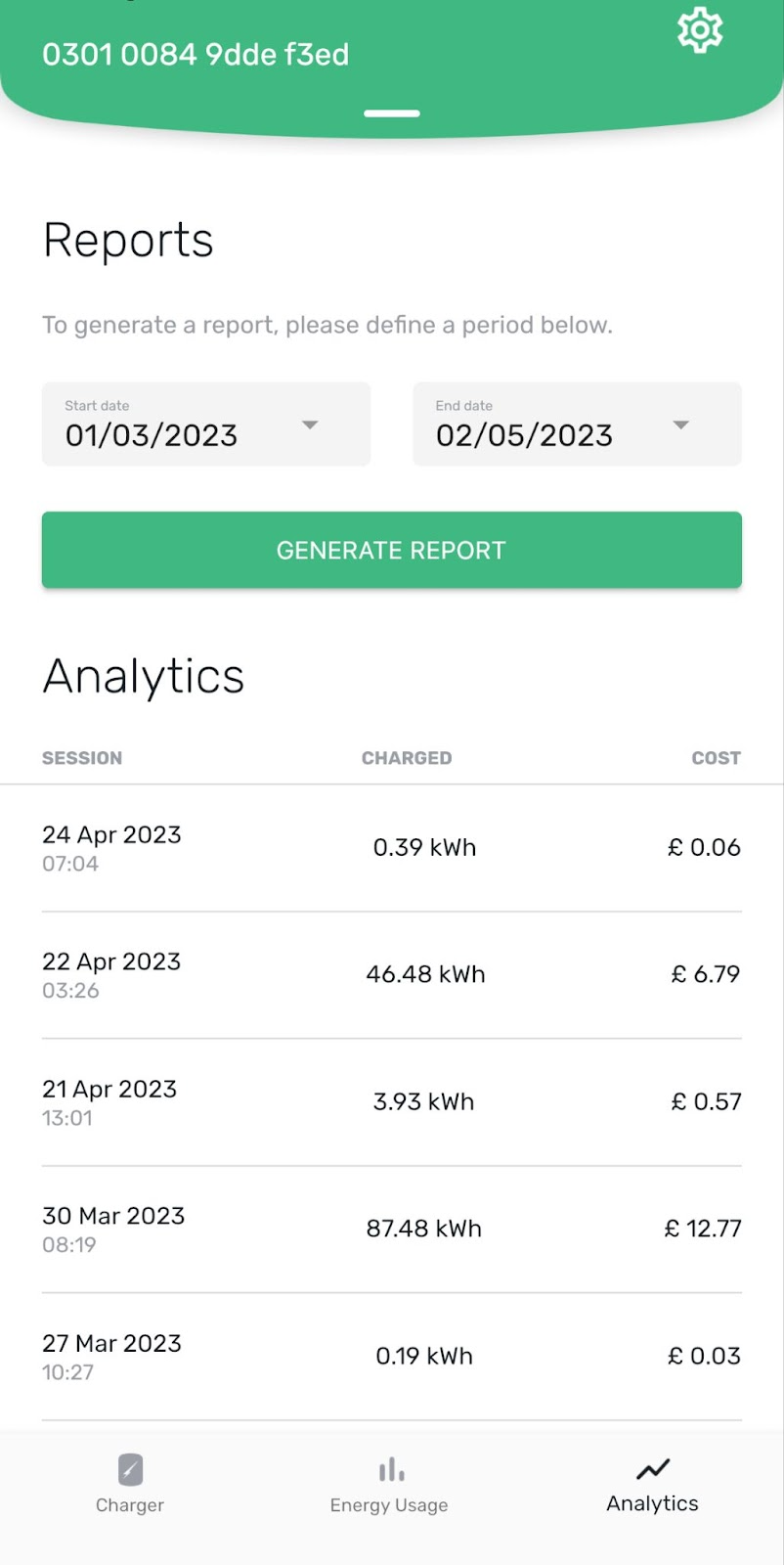Click the SESSION column header
Screen dimensions: 784x1565
(81, 757)
